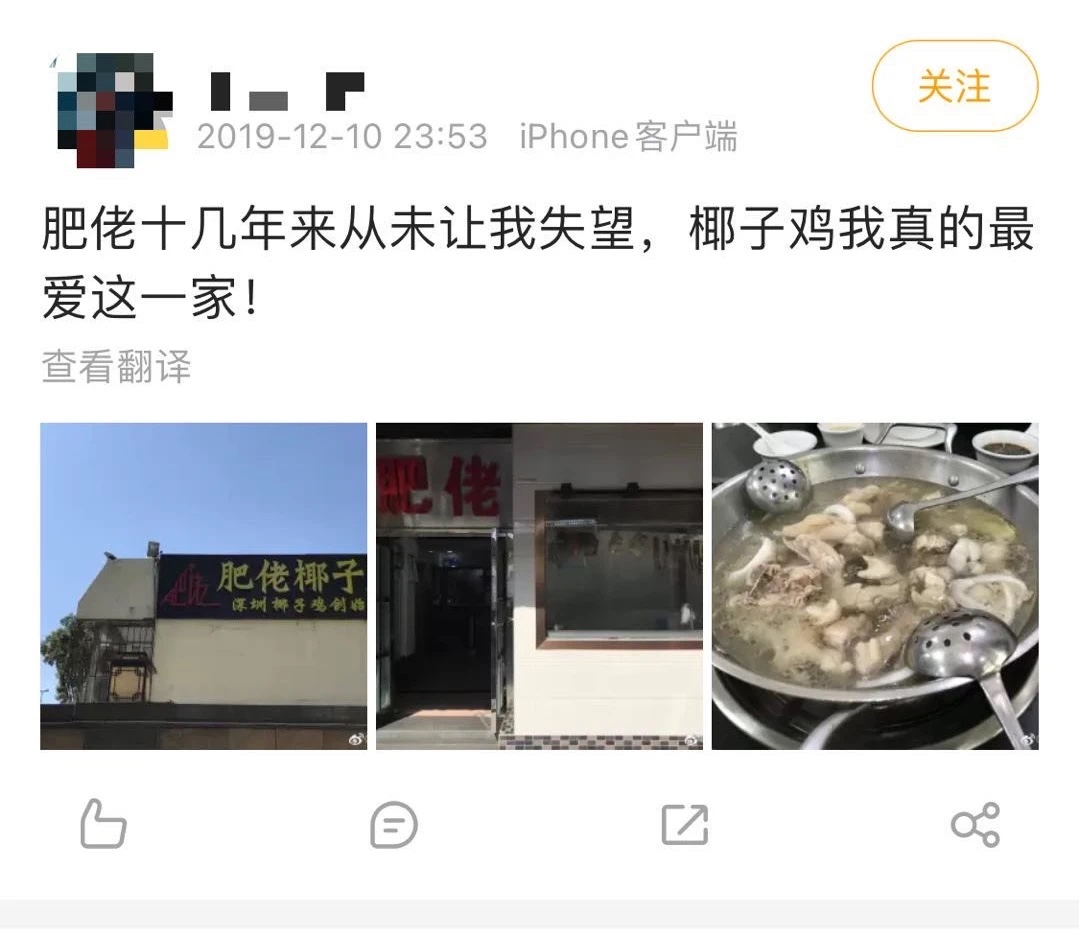This screenshot has height=940, width=1079.
Task: Share this post via the share icon
Action: [x=974, y=826]
